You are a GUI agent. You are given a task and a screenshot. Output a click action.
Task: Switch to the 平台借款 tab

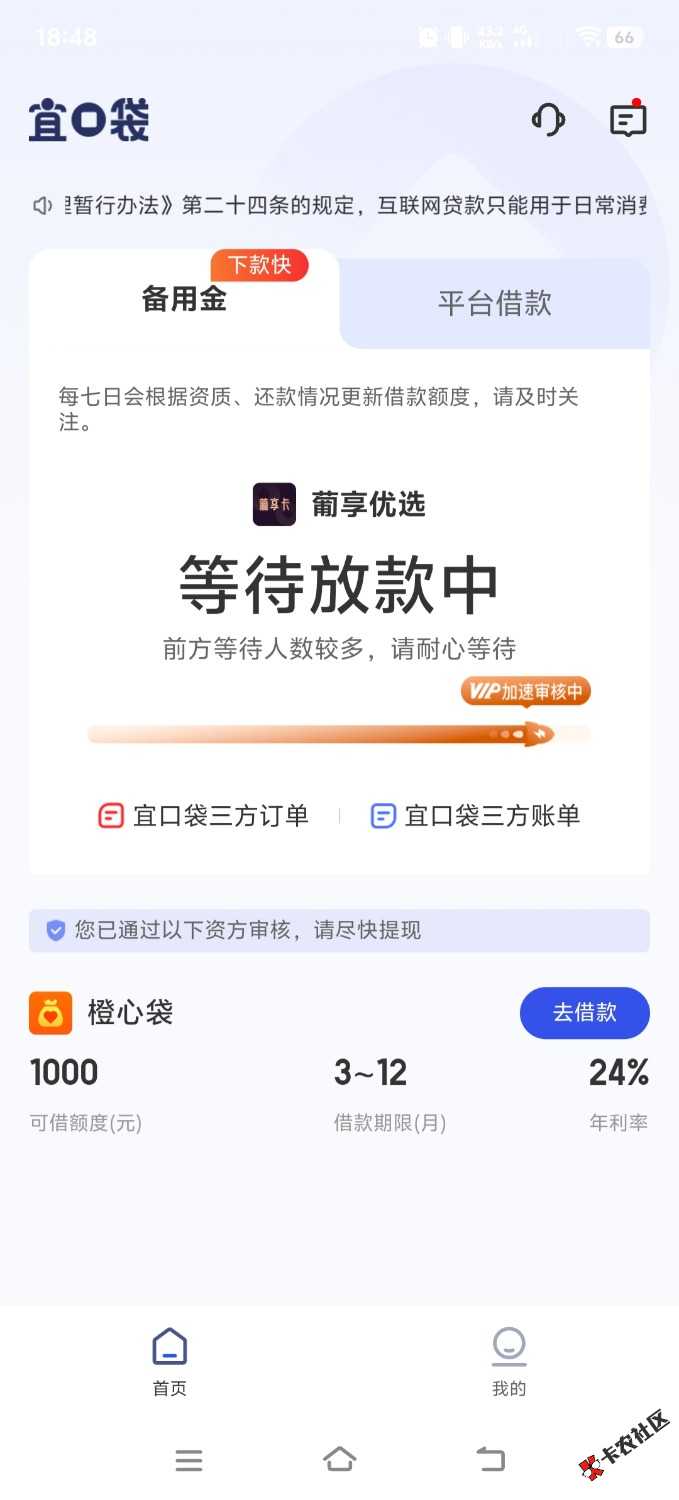pos(495,303)
